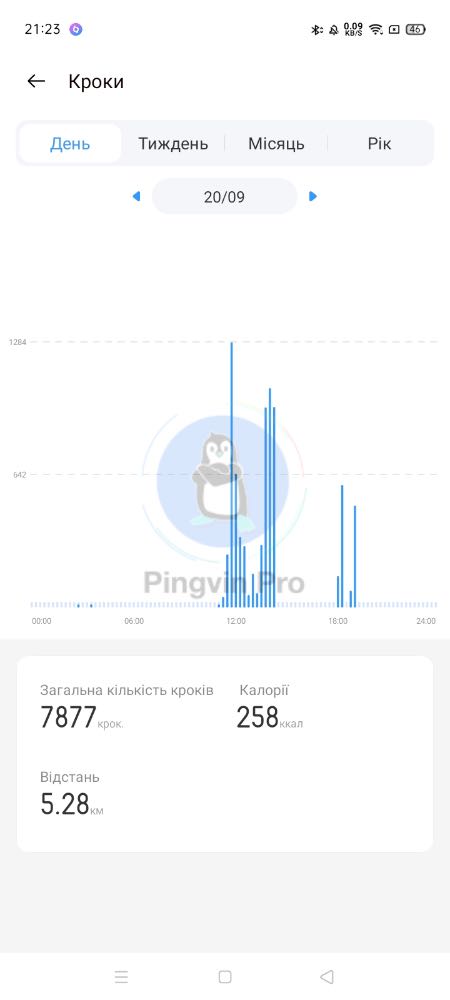The width and height of the screenshot is (450, 1000).
Task: Select the День tab
Action: point(70,143)
